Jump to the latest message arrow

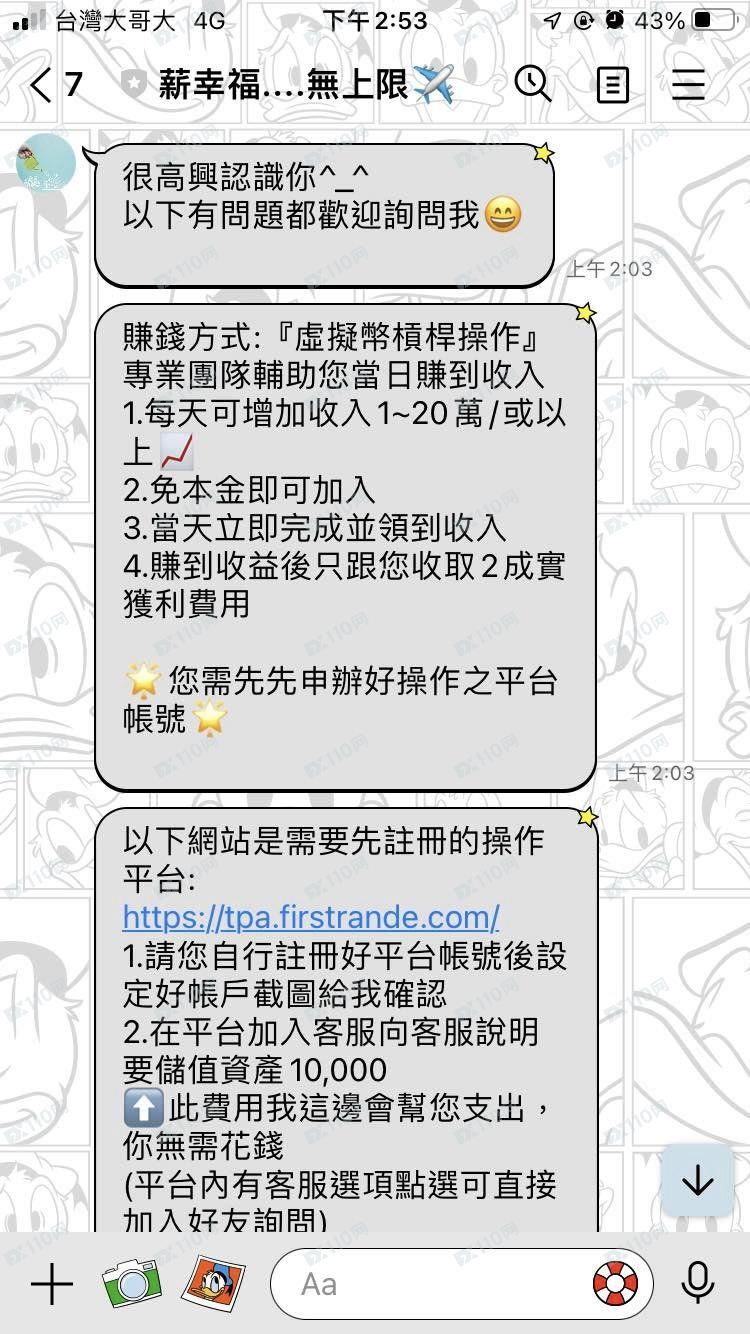(x=697, y=1180)
